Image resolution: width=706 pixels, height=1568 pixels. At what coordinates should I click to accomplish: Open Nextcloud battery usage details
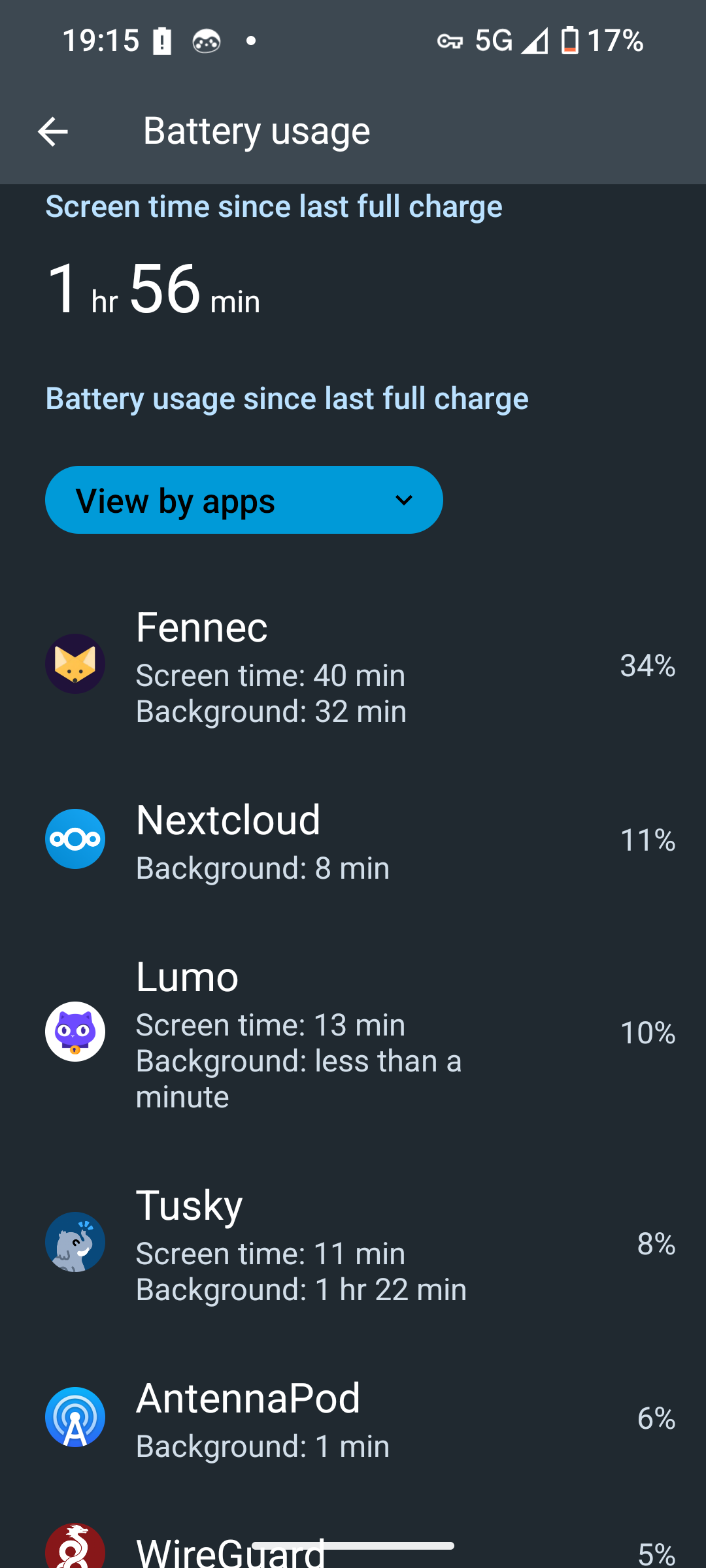pyautogui.click(x=353, y=840)
